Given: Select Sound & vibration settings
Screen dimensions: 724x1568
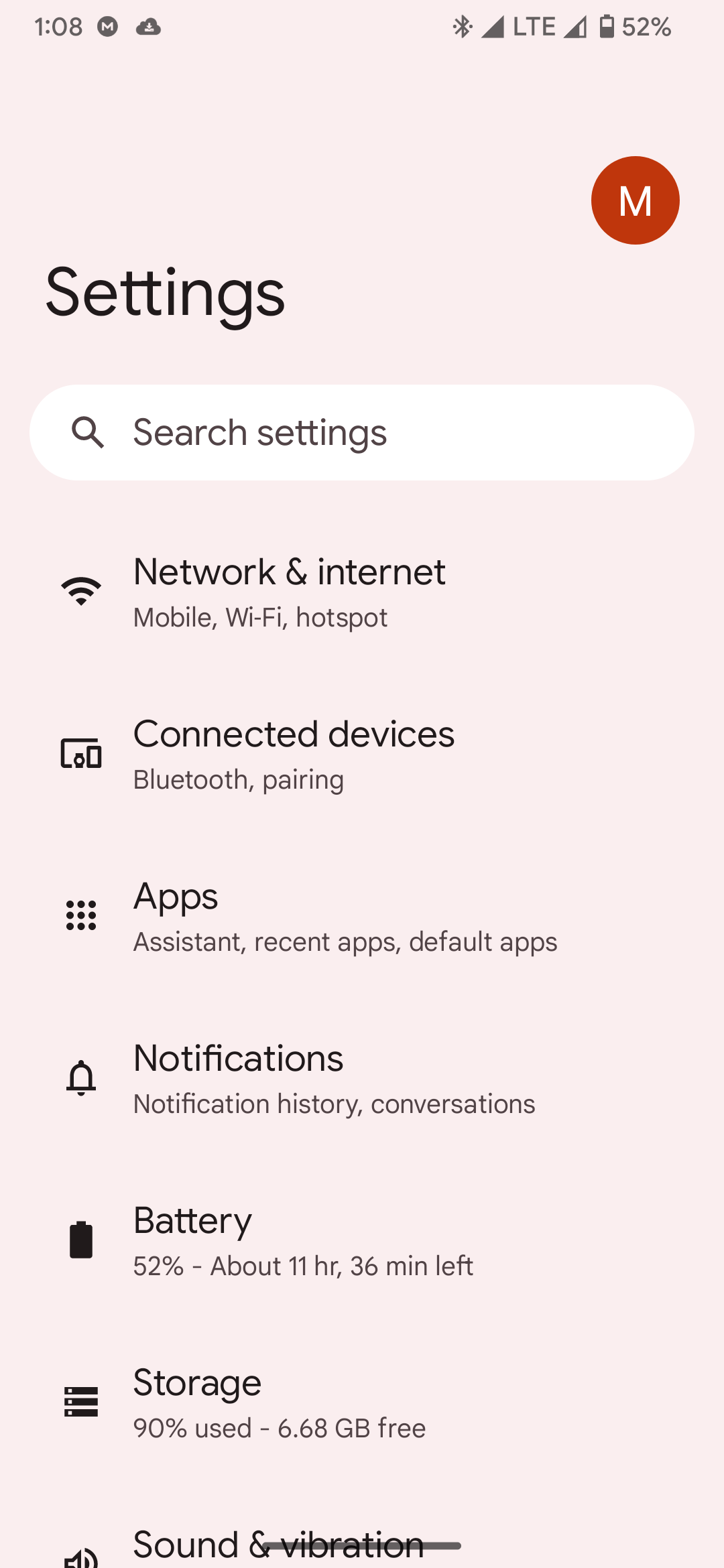Looking at the screenshot, I should 278,1545.
